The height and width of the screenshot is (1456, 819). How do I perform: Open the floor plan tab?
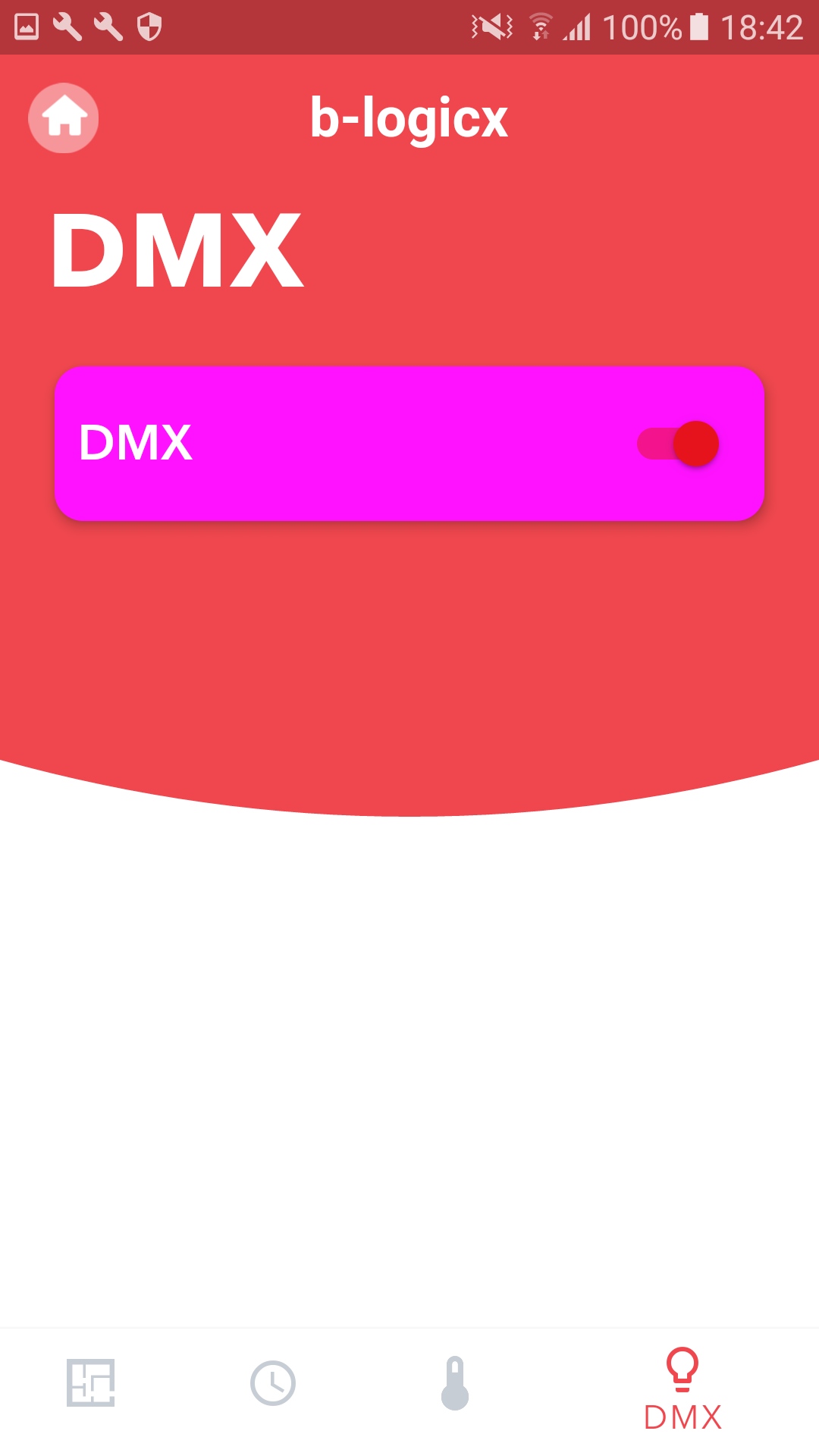click(90, 1382)
